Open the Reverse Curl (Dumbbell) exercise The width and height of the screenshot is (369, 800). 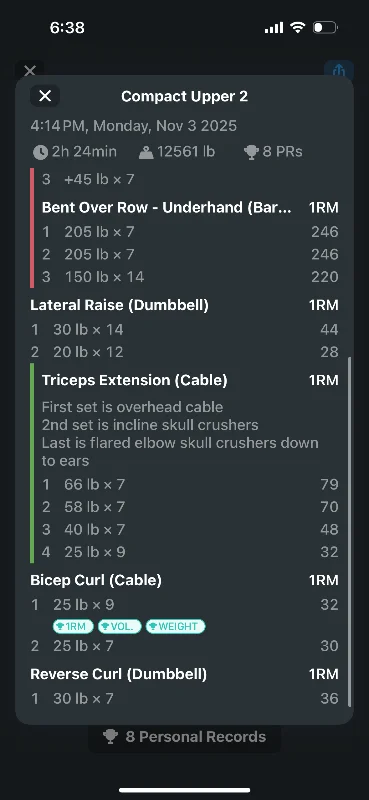click(x=118, y=674)
